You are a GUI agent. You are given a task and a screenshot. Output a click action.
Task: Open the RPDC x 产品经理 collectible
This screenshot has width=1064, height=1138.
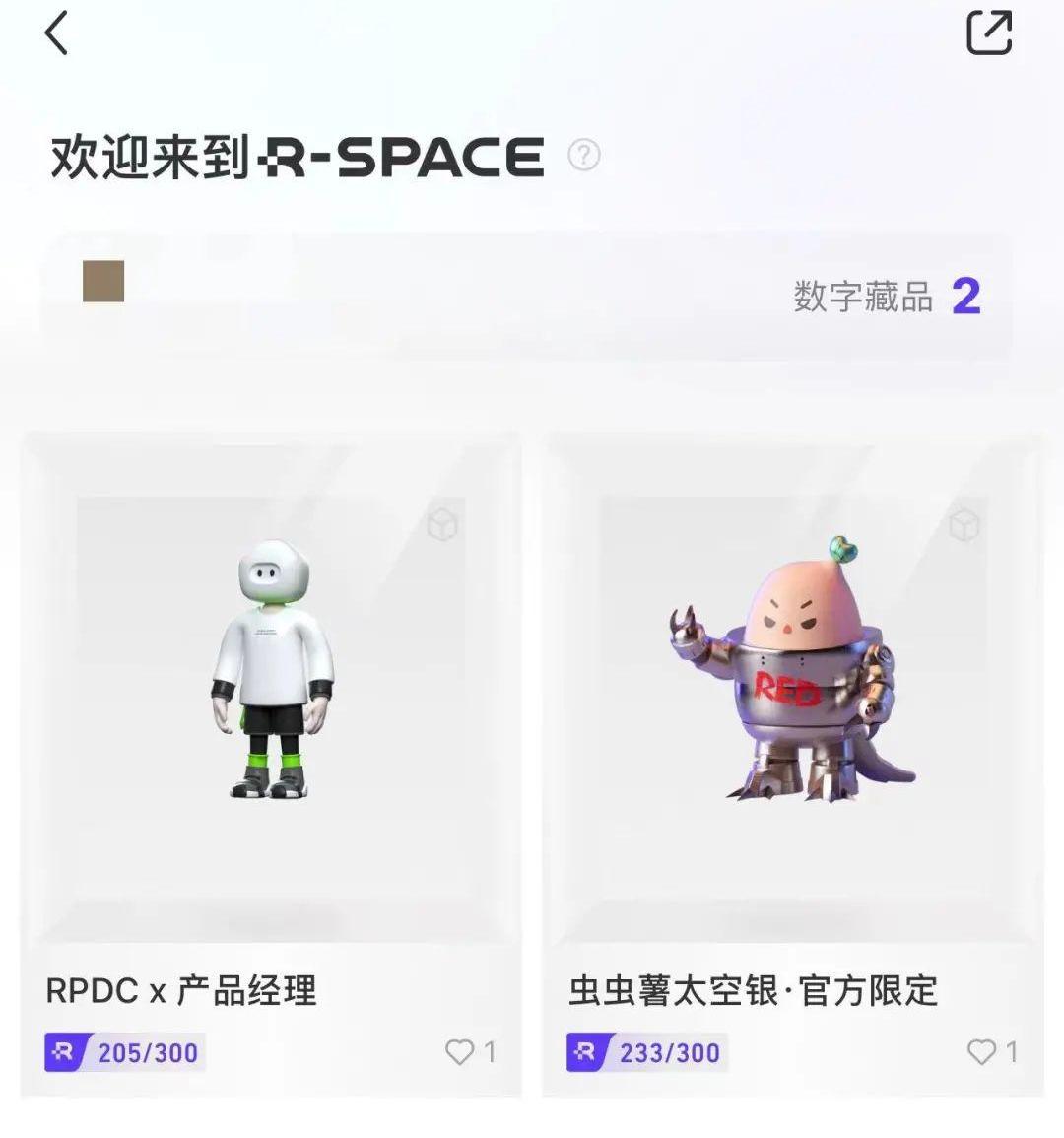click(271, 690)
